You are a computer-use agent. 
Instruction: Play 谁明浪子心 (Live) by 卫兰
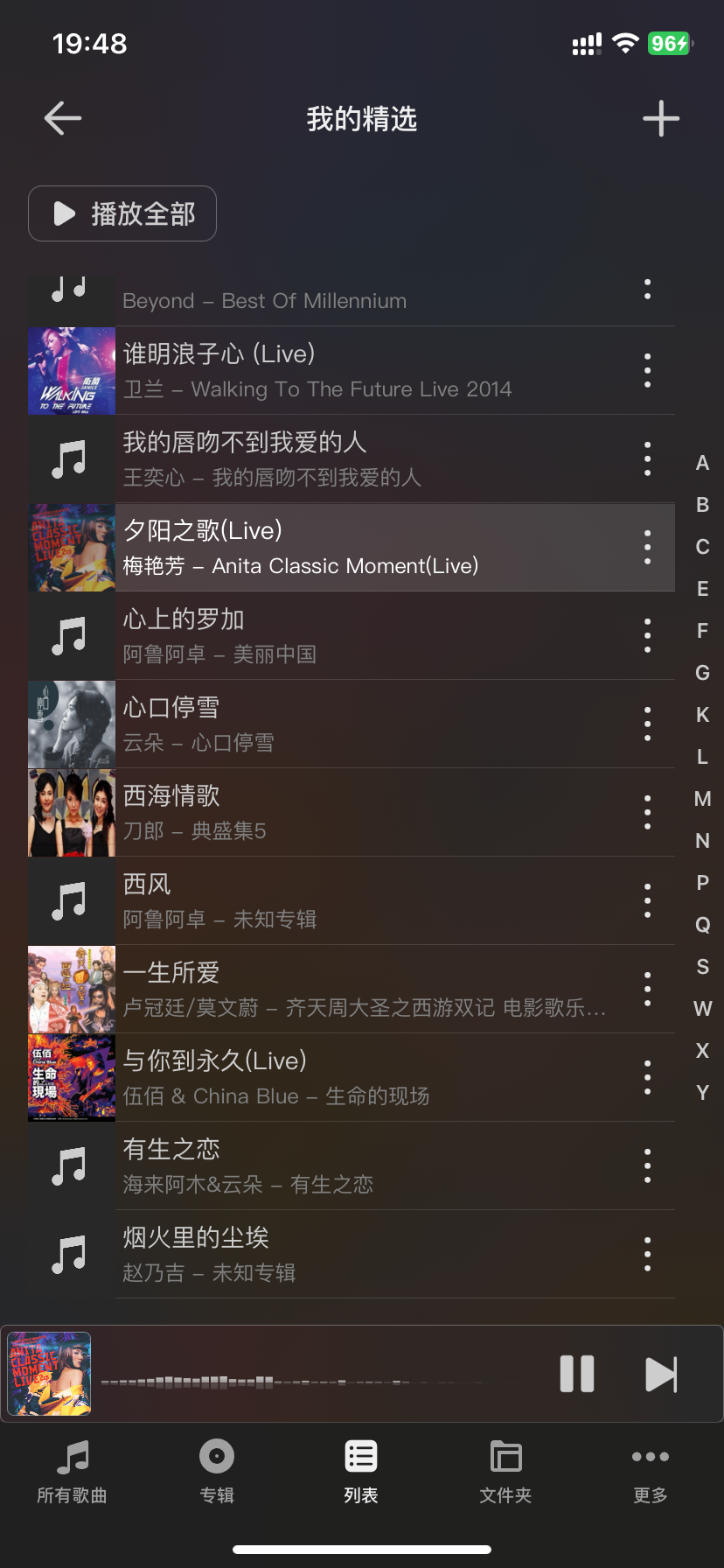pyautogui.click(x=350, y=371)
